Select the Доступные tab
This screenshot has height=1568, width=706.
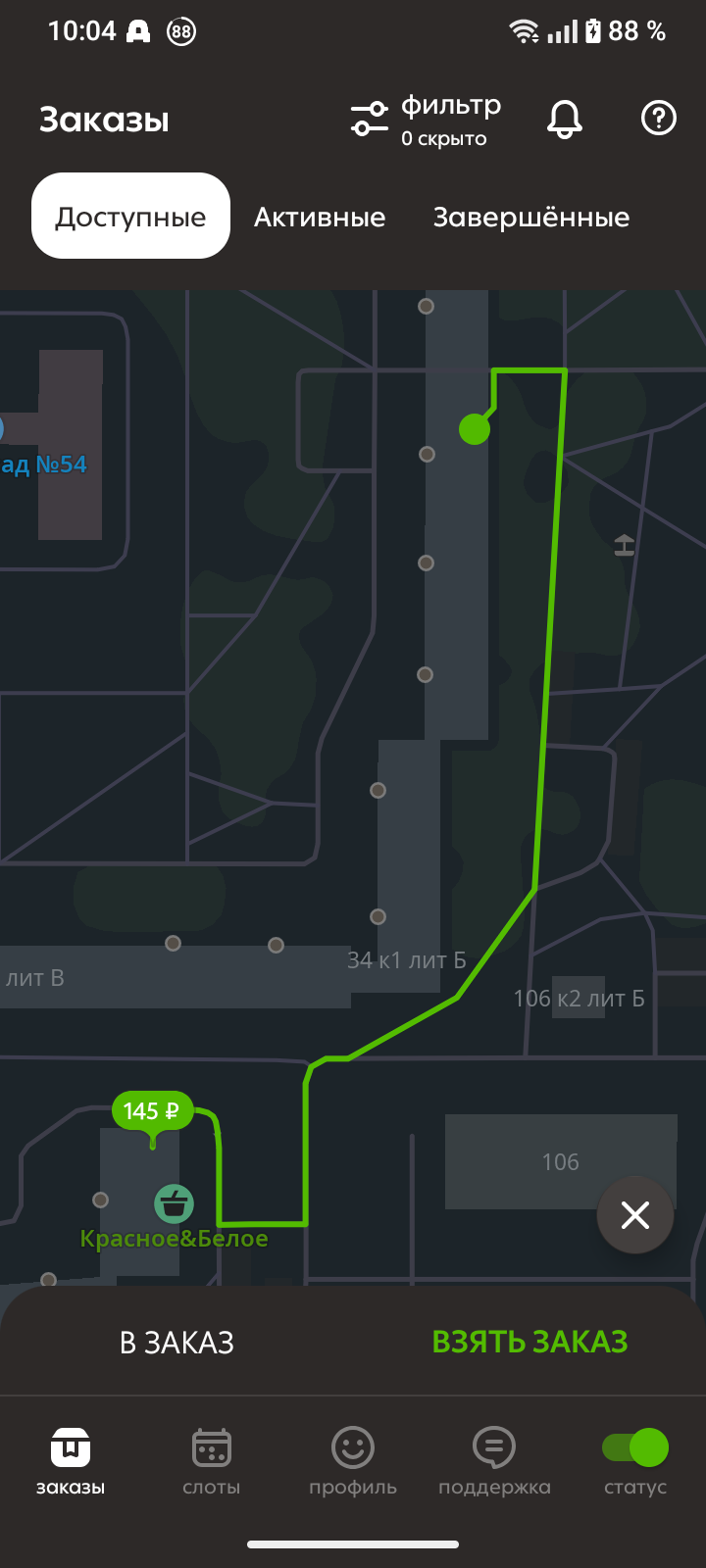coord(130,217)
